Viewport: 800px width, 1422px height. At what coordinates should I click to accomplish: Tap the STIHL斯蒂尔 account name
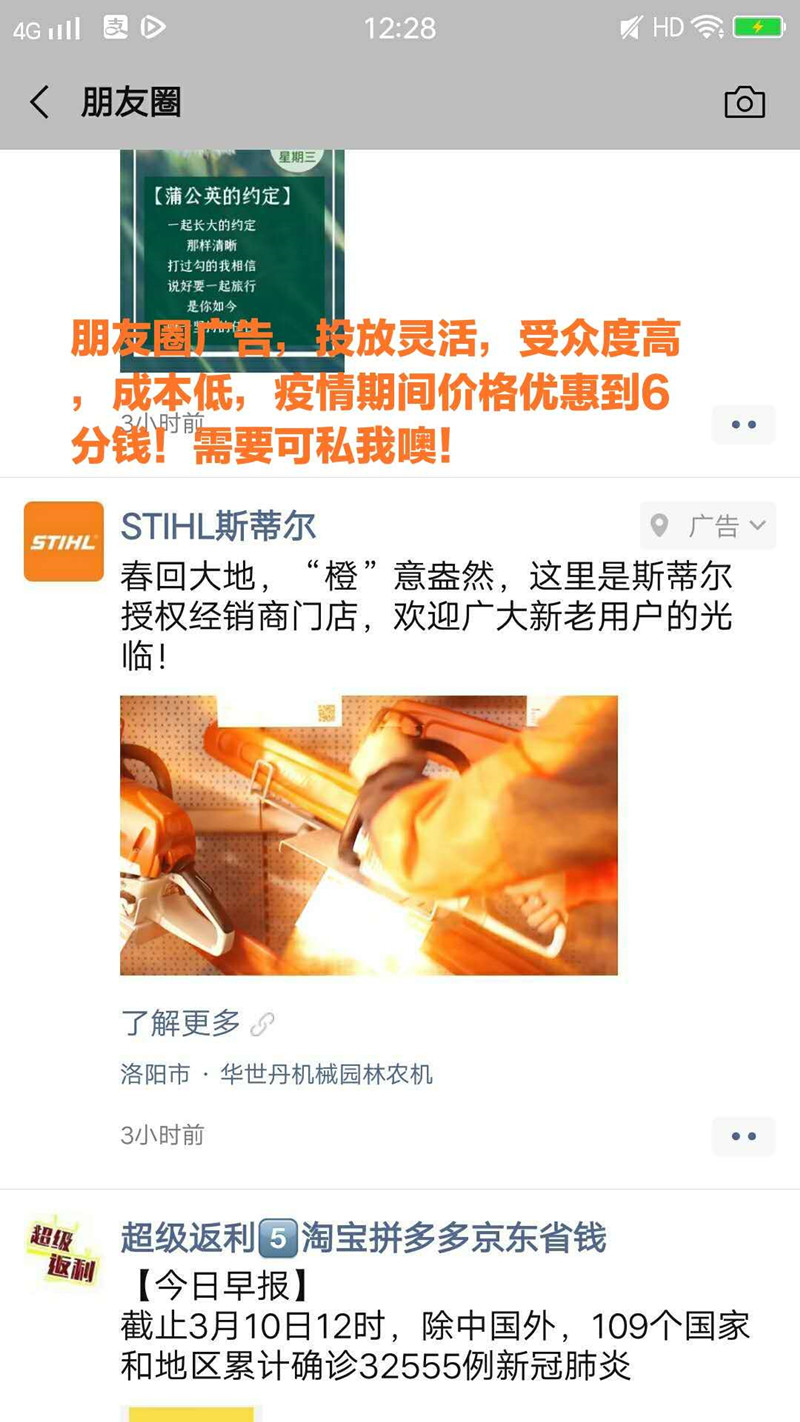point(218,526)
